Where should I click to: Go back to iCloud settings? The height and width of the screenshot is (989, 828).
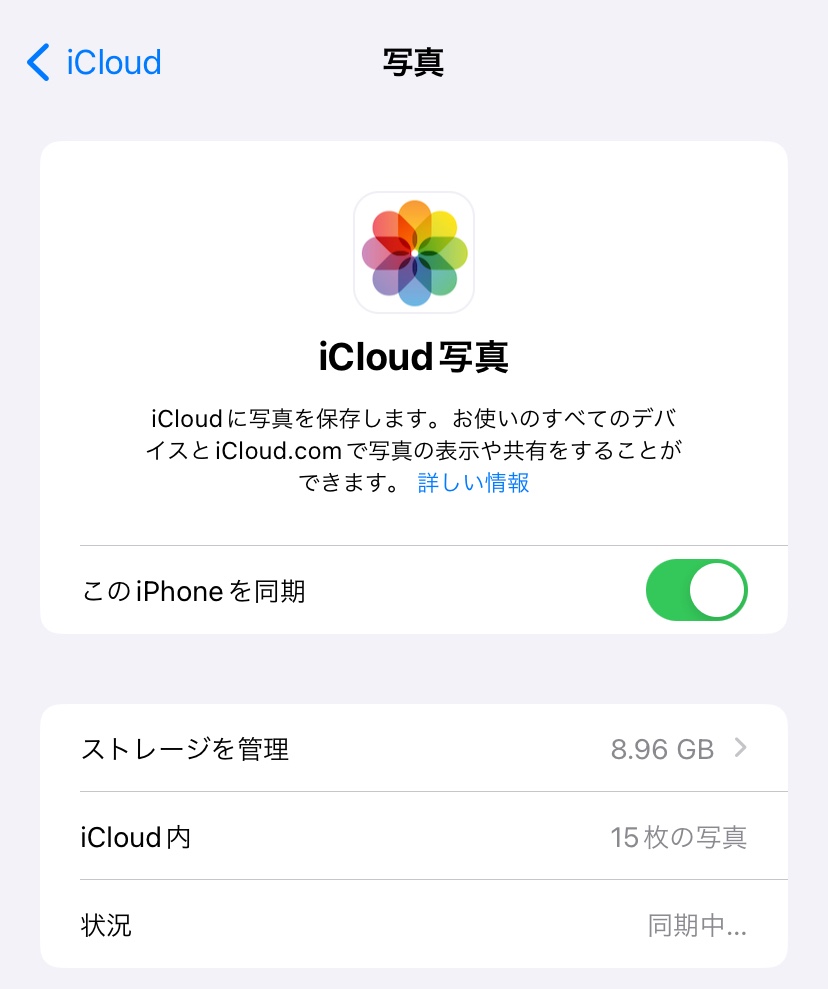pyautogui.click(x=94, y=63)
